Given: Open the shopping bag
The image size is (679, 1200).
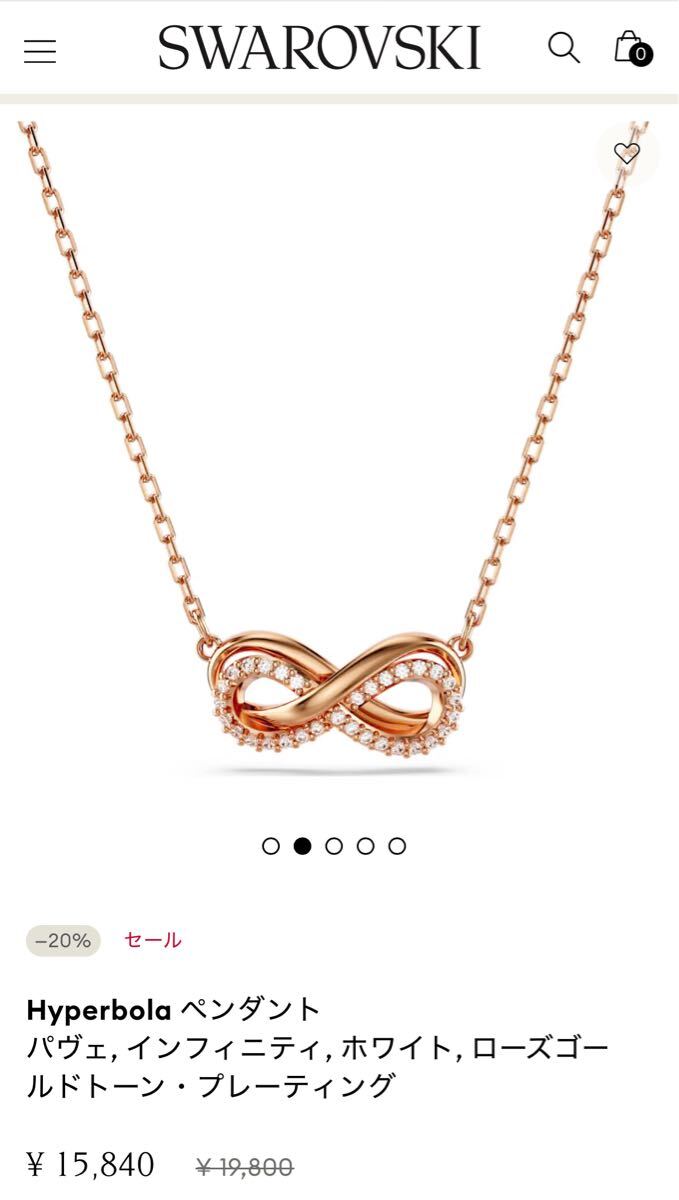Looking at the screenshot, I should [x=630, y=48].
